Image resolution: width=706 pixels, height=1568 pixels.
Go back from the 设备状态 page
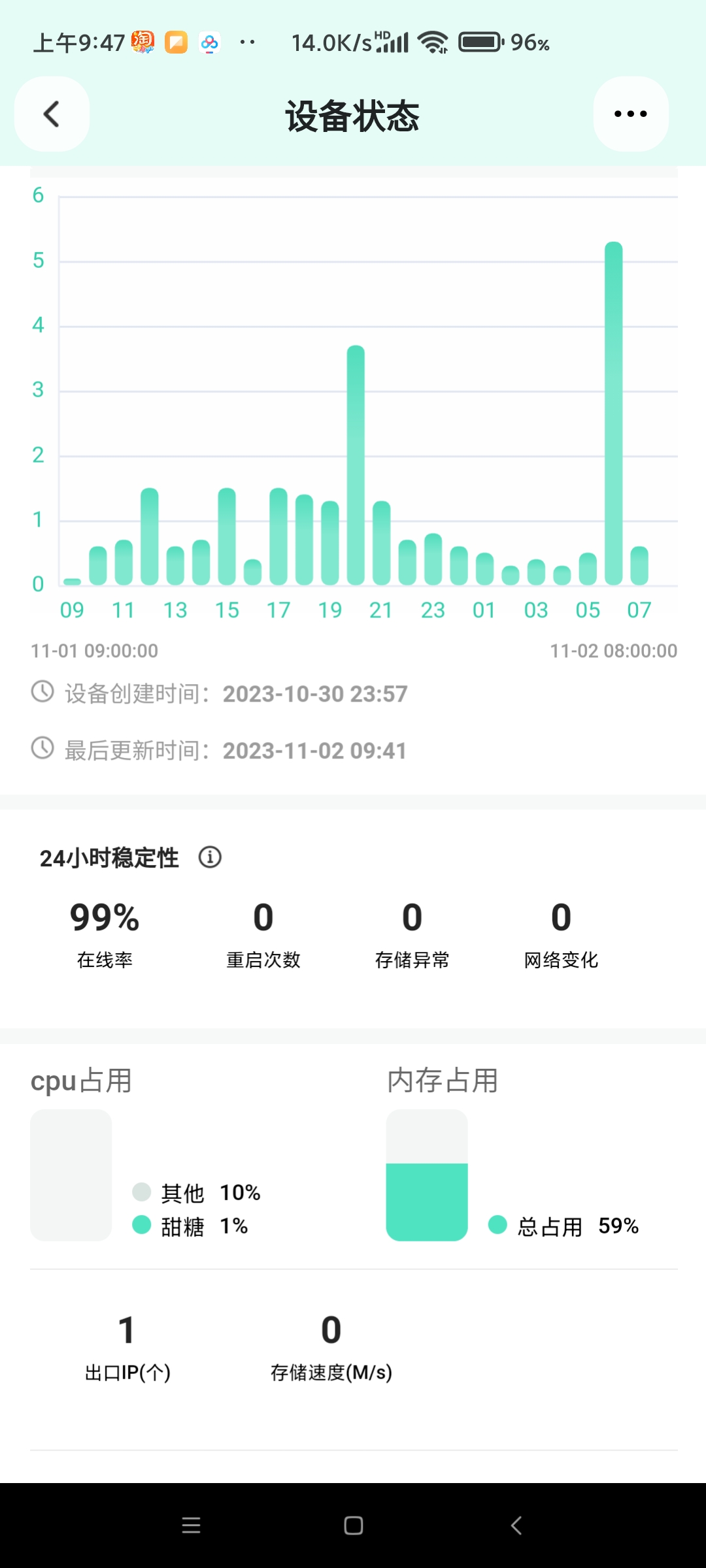[x=52, y=114]
